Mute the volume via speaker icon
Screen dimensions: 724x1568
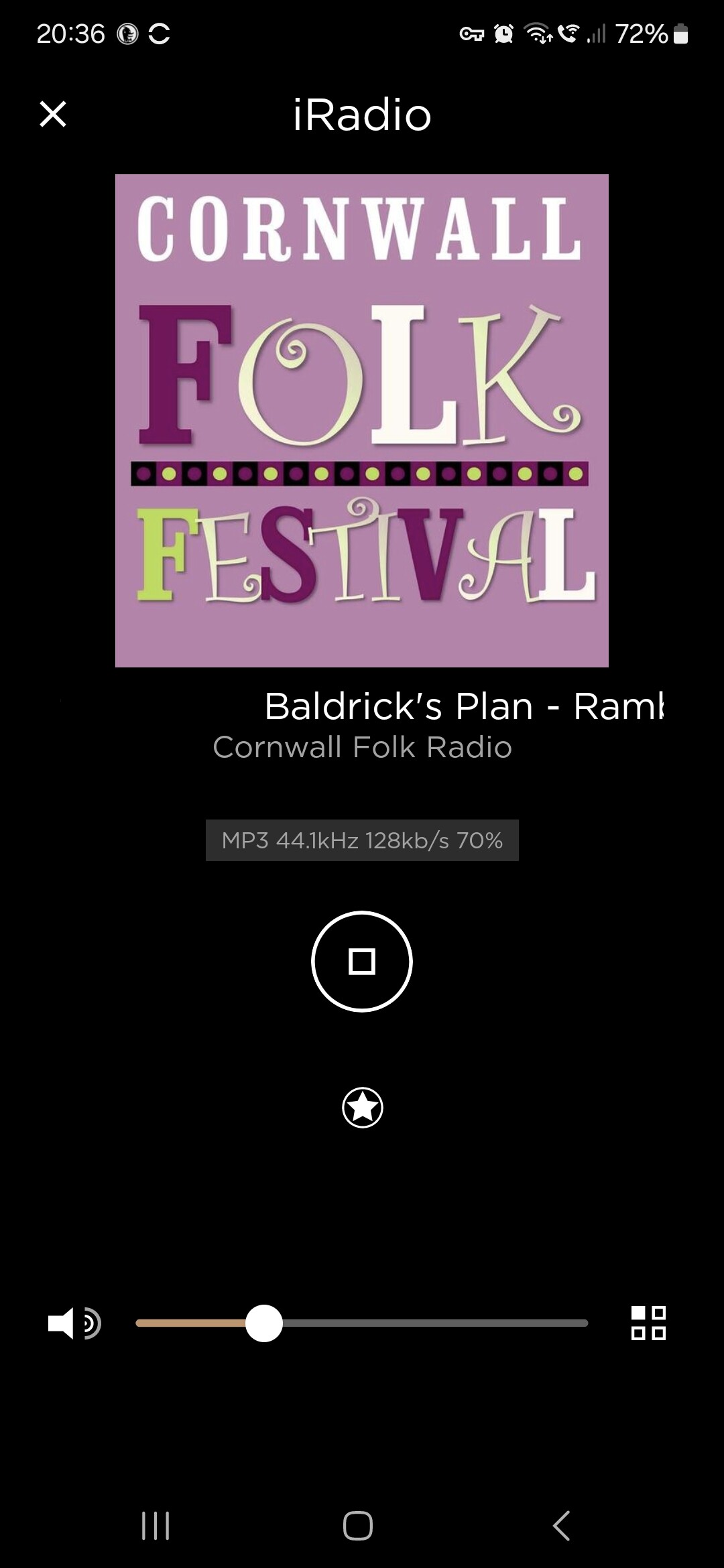pyautogui.click(x=74, y=1323)
